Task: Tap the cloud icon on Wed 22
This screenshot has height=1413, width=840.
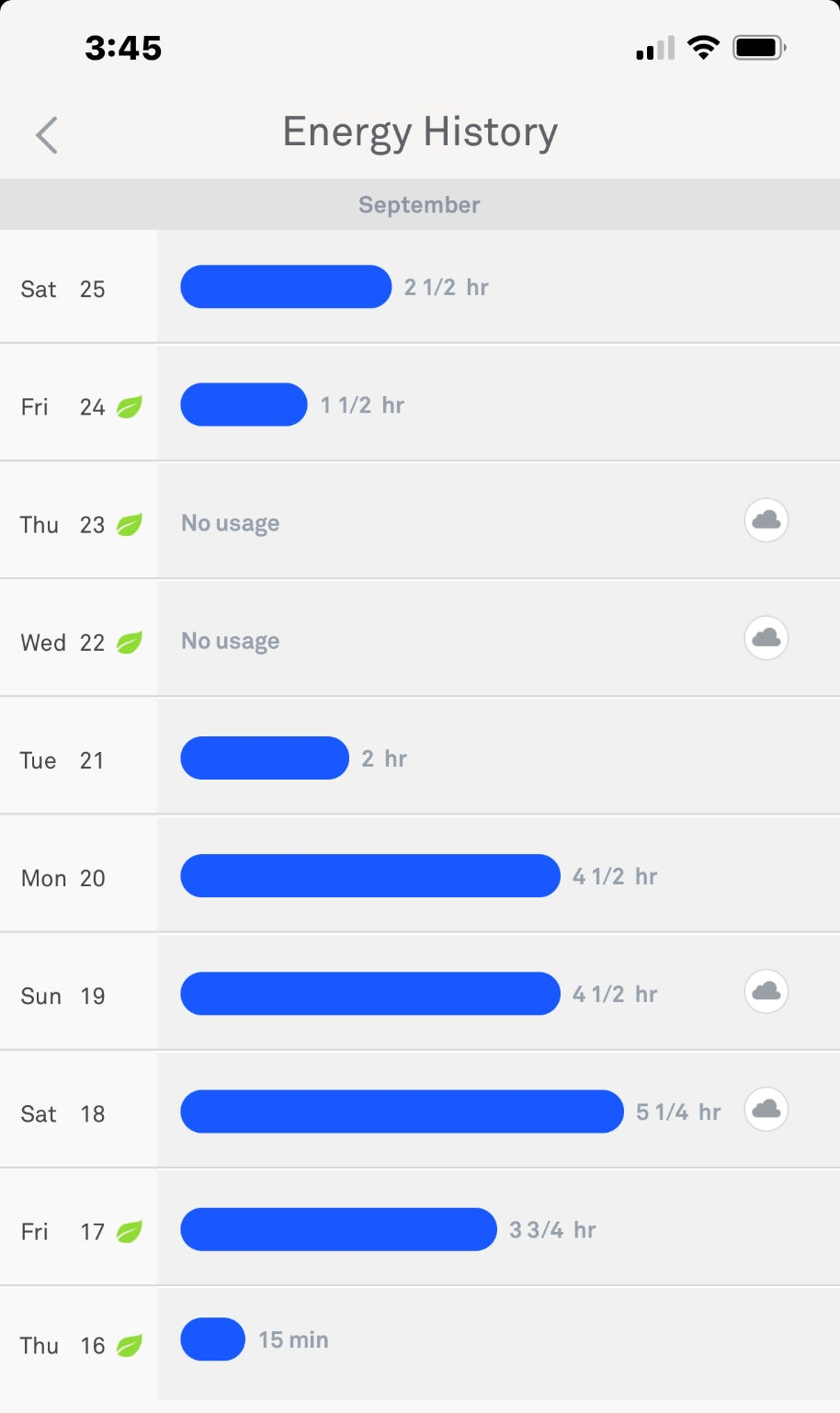Action: (x=766, y=638)
